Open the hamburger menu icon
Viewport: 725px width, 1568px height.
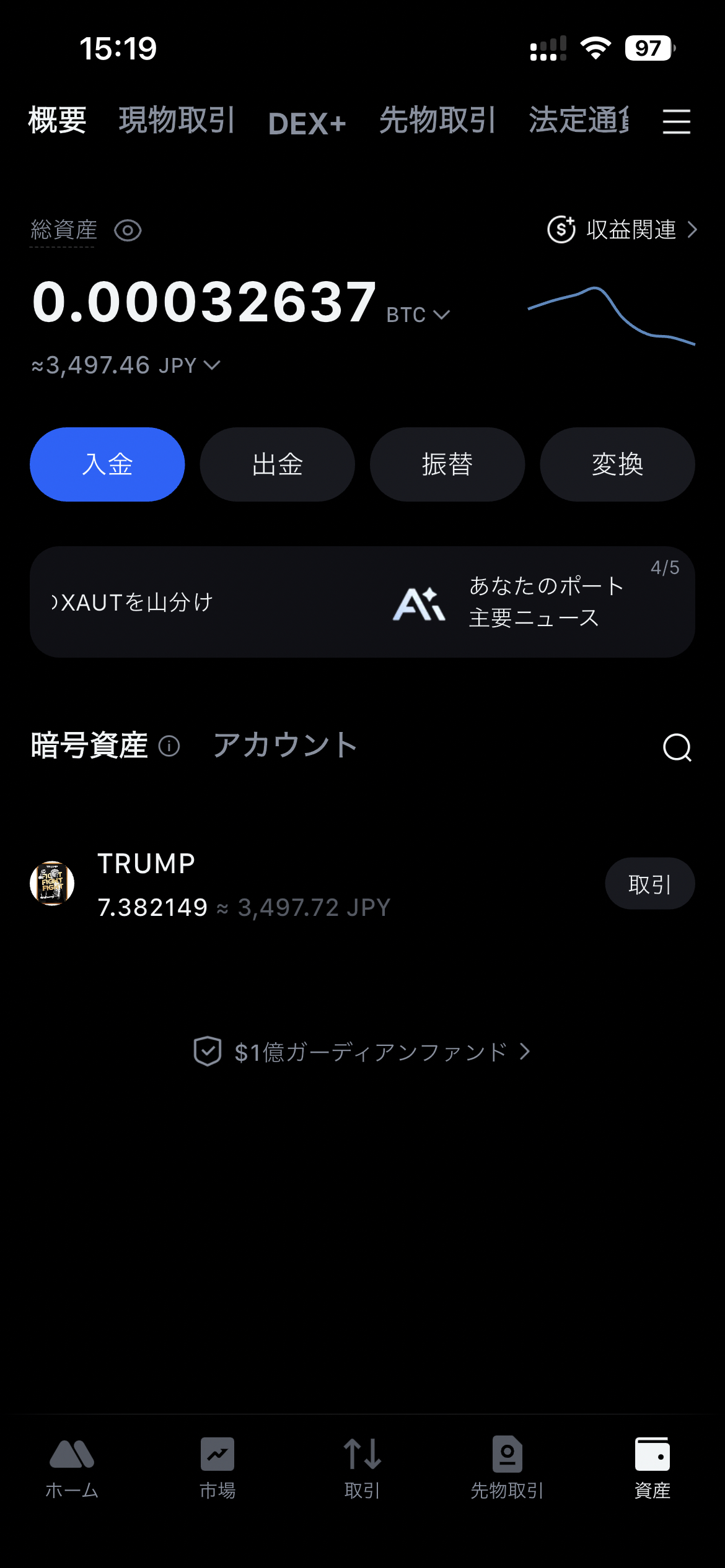[x=676, y=121]
